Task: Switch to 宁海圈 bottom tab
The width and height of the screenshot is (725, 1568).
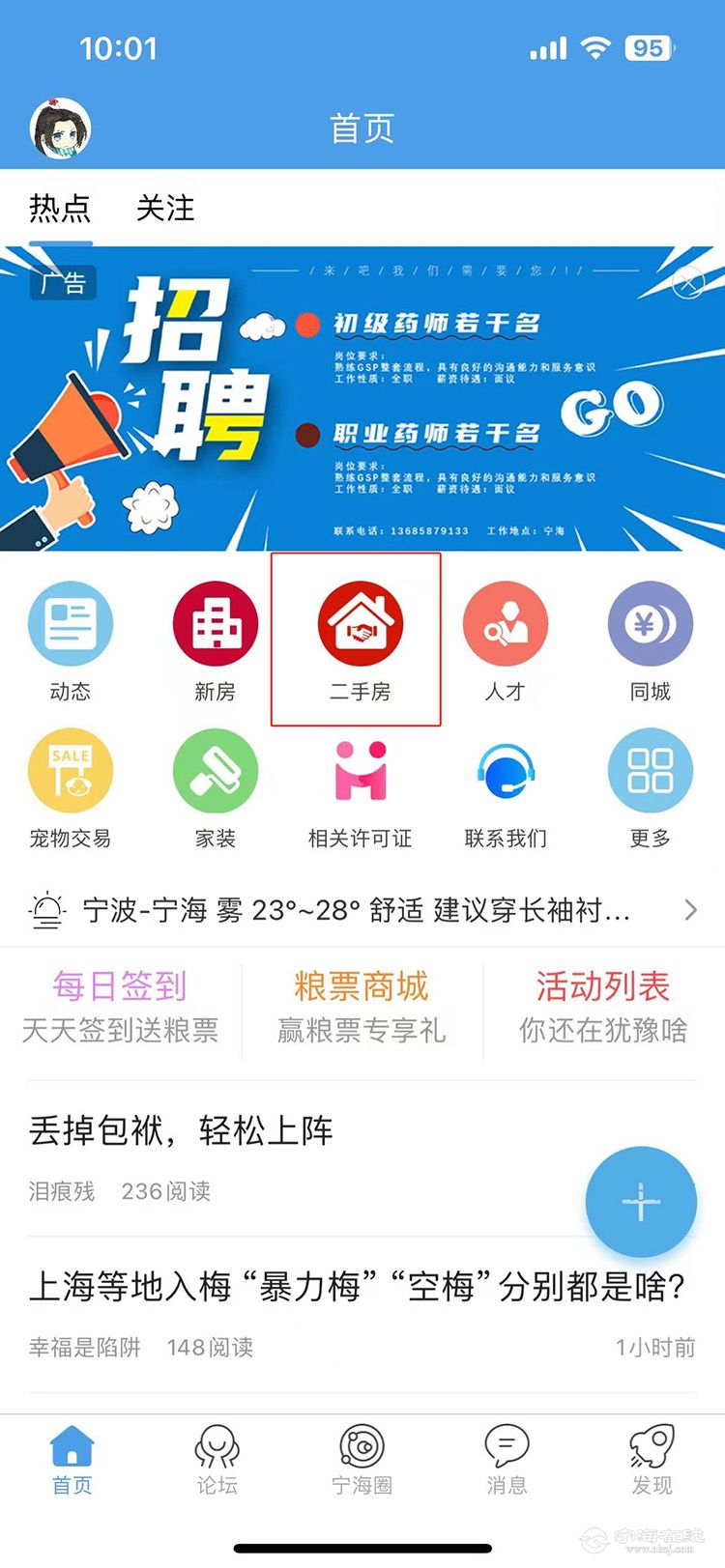Action: pyautogui.click(x=362, y=1459)
